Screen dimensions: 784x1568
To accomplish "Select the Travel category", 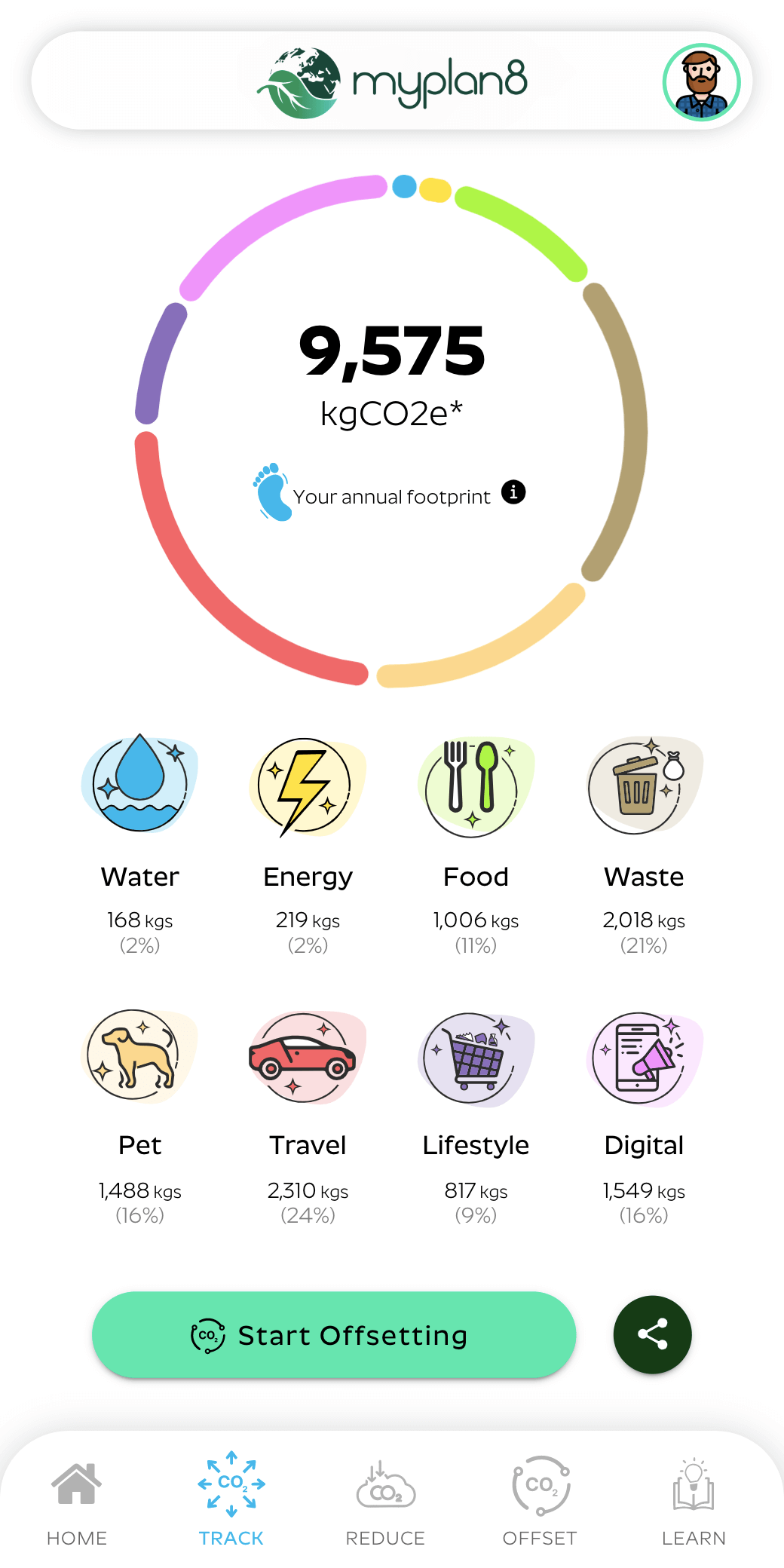I will (308, 1057).
